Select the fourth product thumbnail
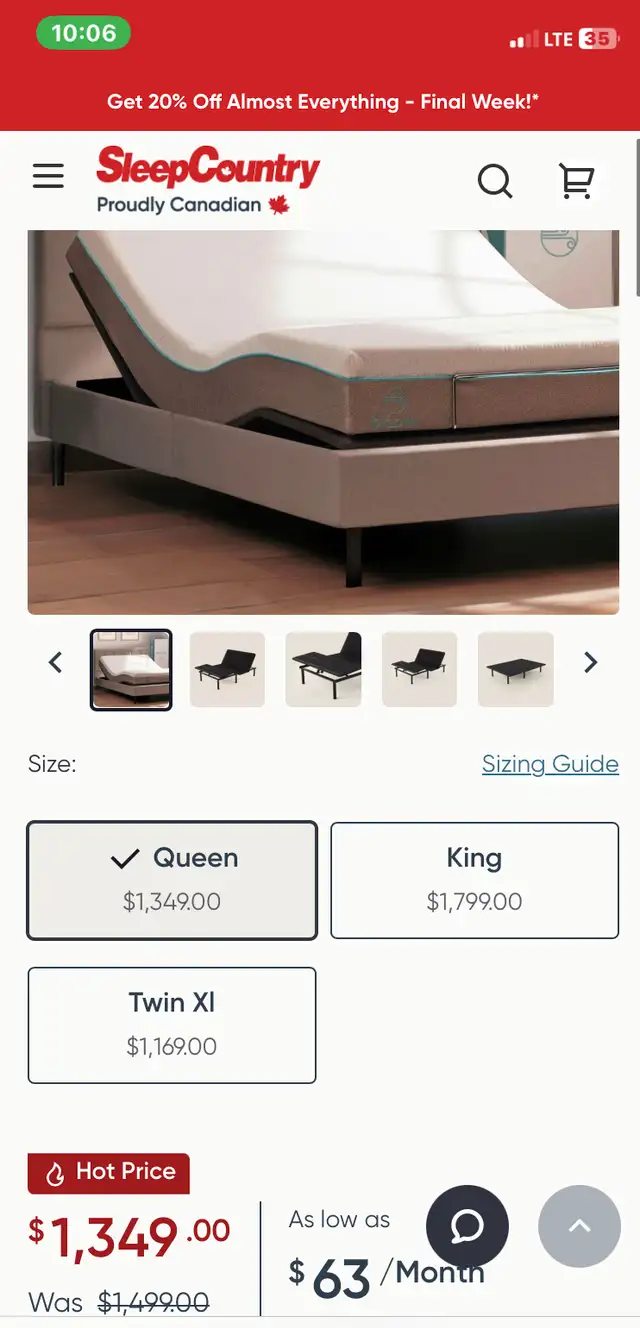The image size is (640, 1328). [419, 669]
